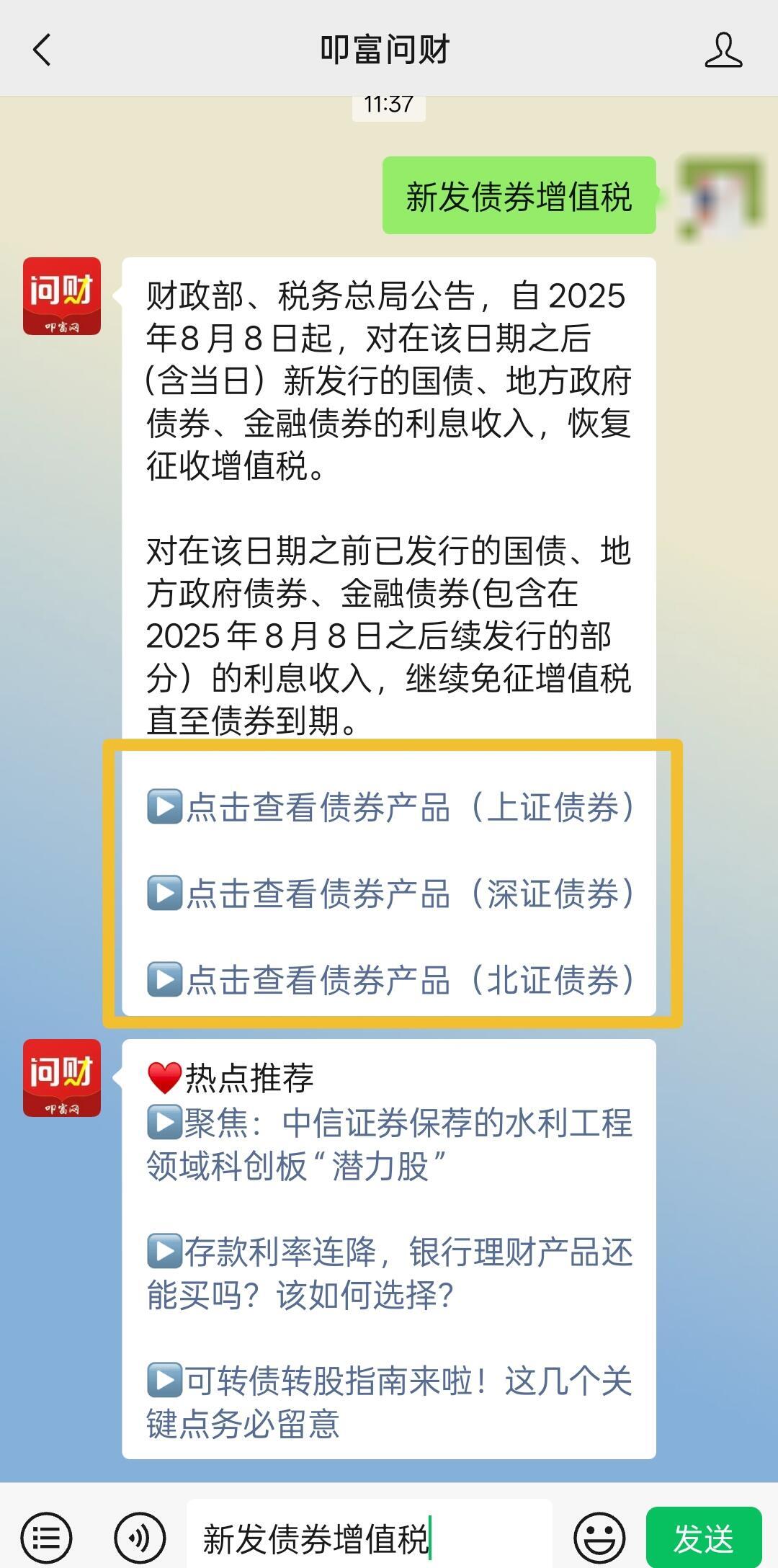Focus the message text field

click(369, 1538)
